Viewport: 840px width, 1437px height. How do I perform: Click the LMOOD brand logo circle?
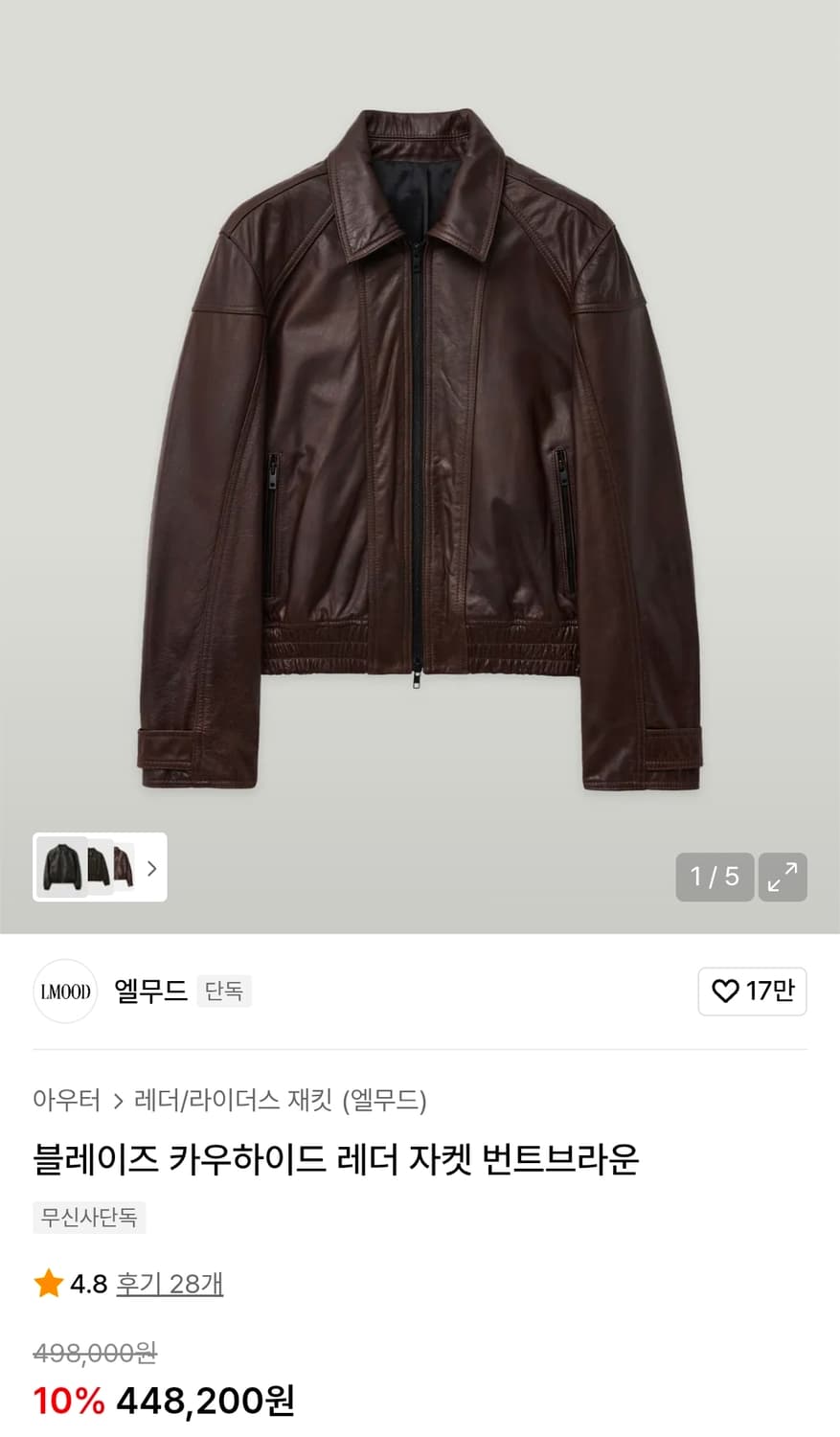click(x=65, y=992)
